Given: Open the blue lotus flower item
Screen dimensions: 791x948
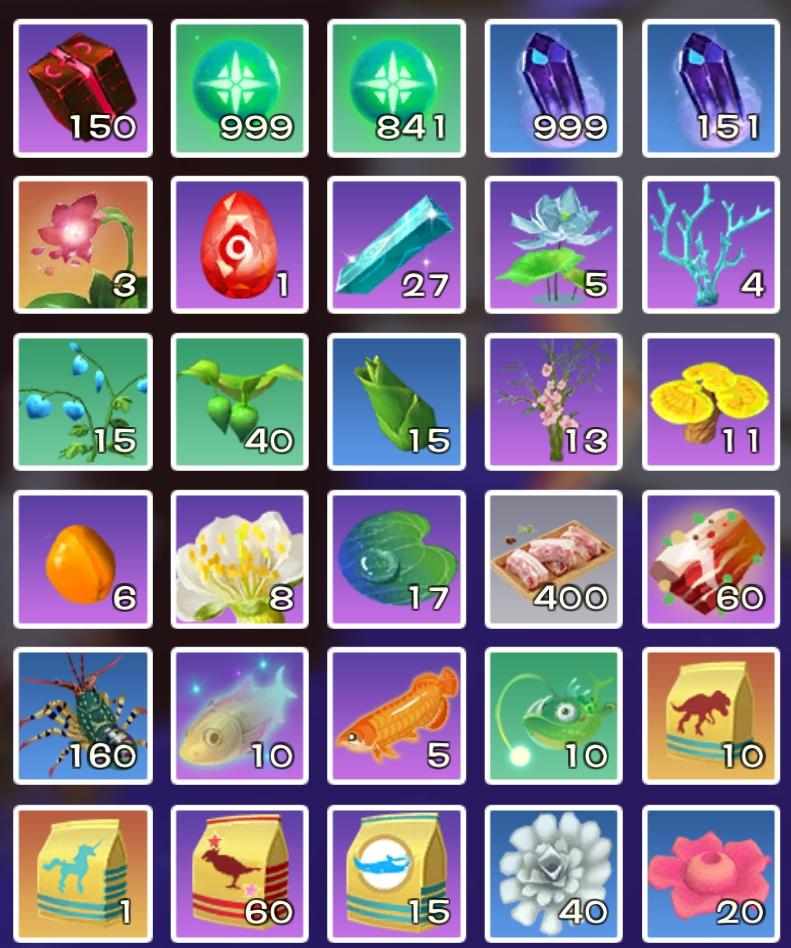Looking at the screenshot, I should click(x=554, y=245).
